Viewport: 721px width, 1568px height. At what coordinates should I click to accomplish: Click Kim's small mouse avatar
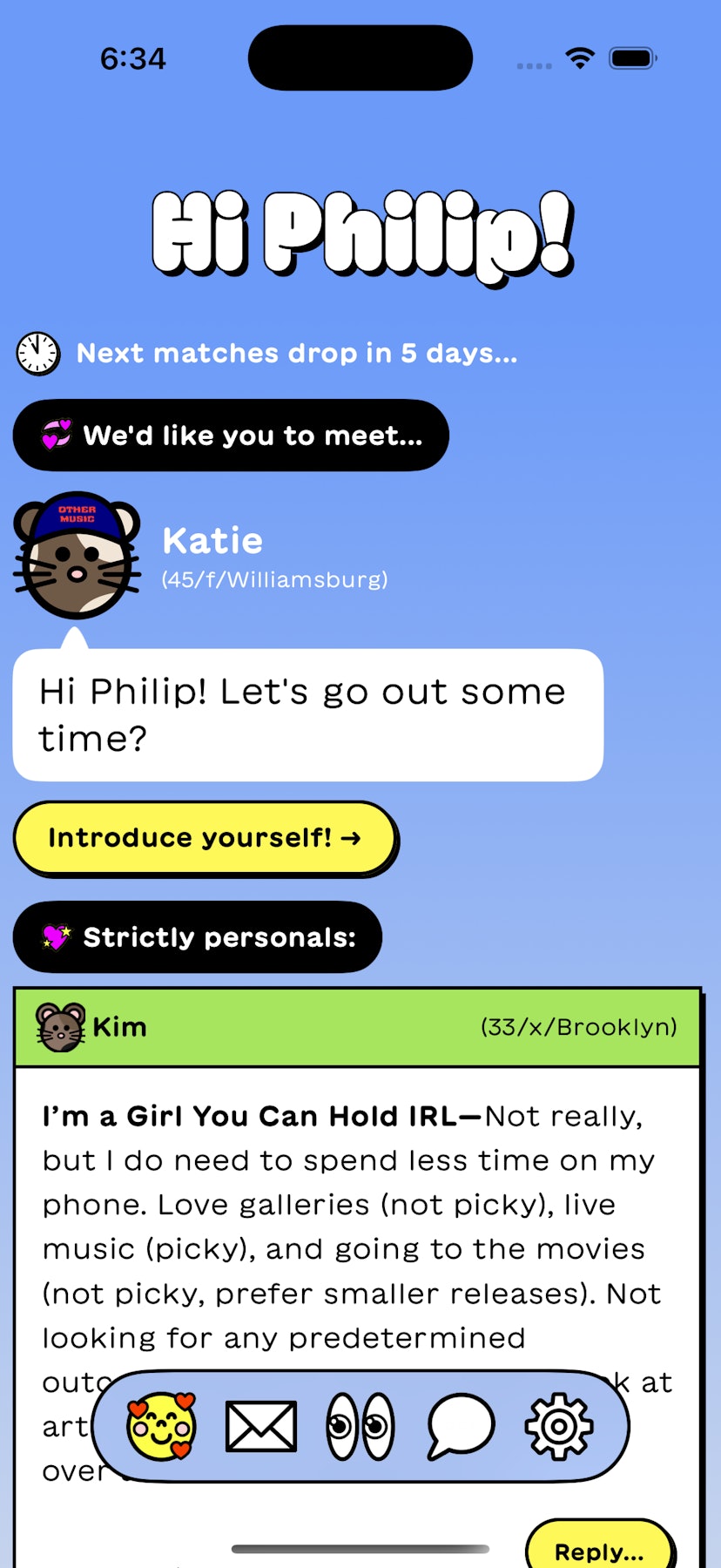[59, 1026]
